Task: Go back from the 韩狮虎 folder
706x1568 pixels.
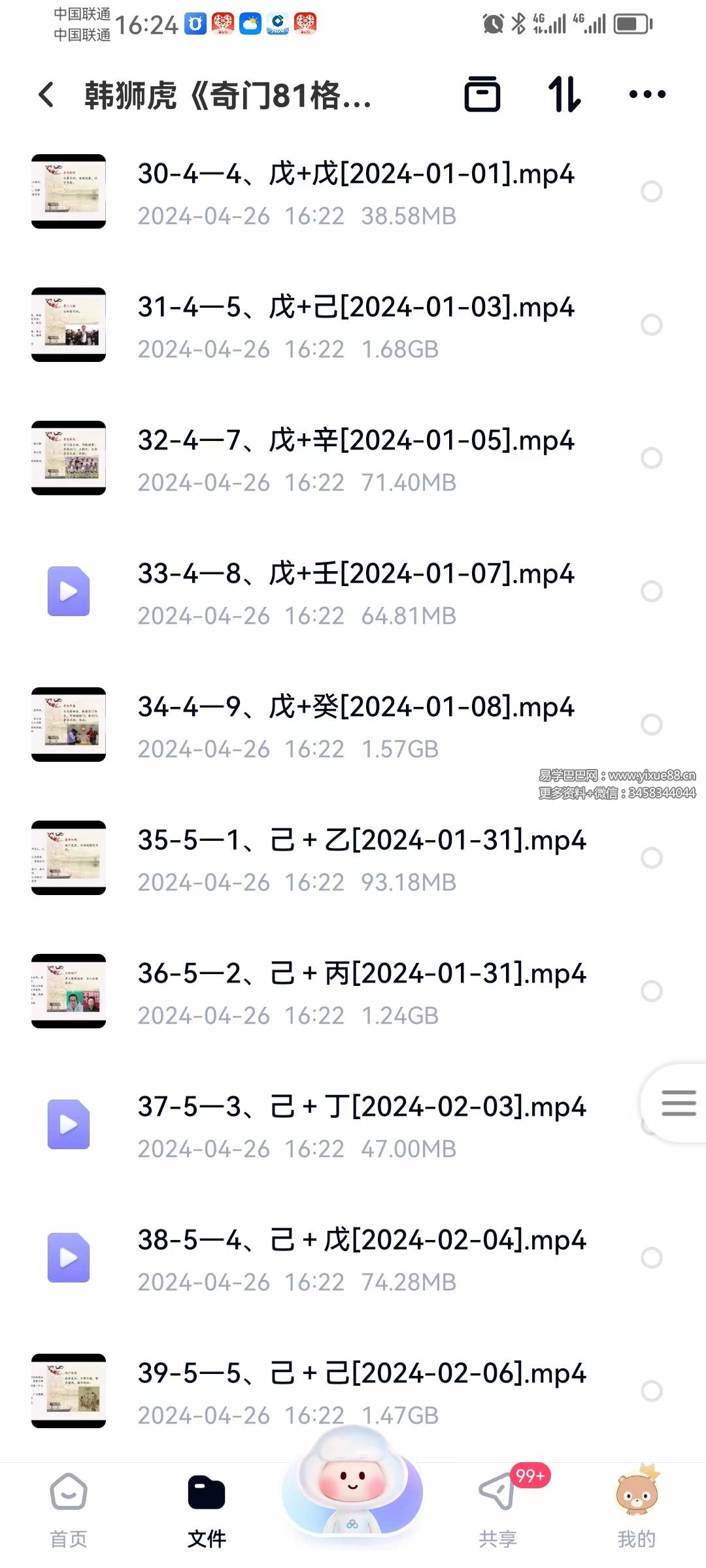Action: (46, 95)
